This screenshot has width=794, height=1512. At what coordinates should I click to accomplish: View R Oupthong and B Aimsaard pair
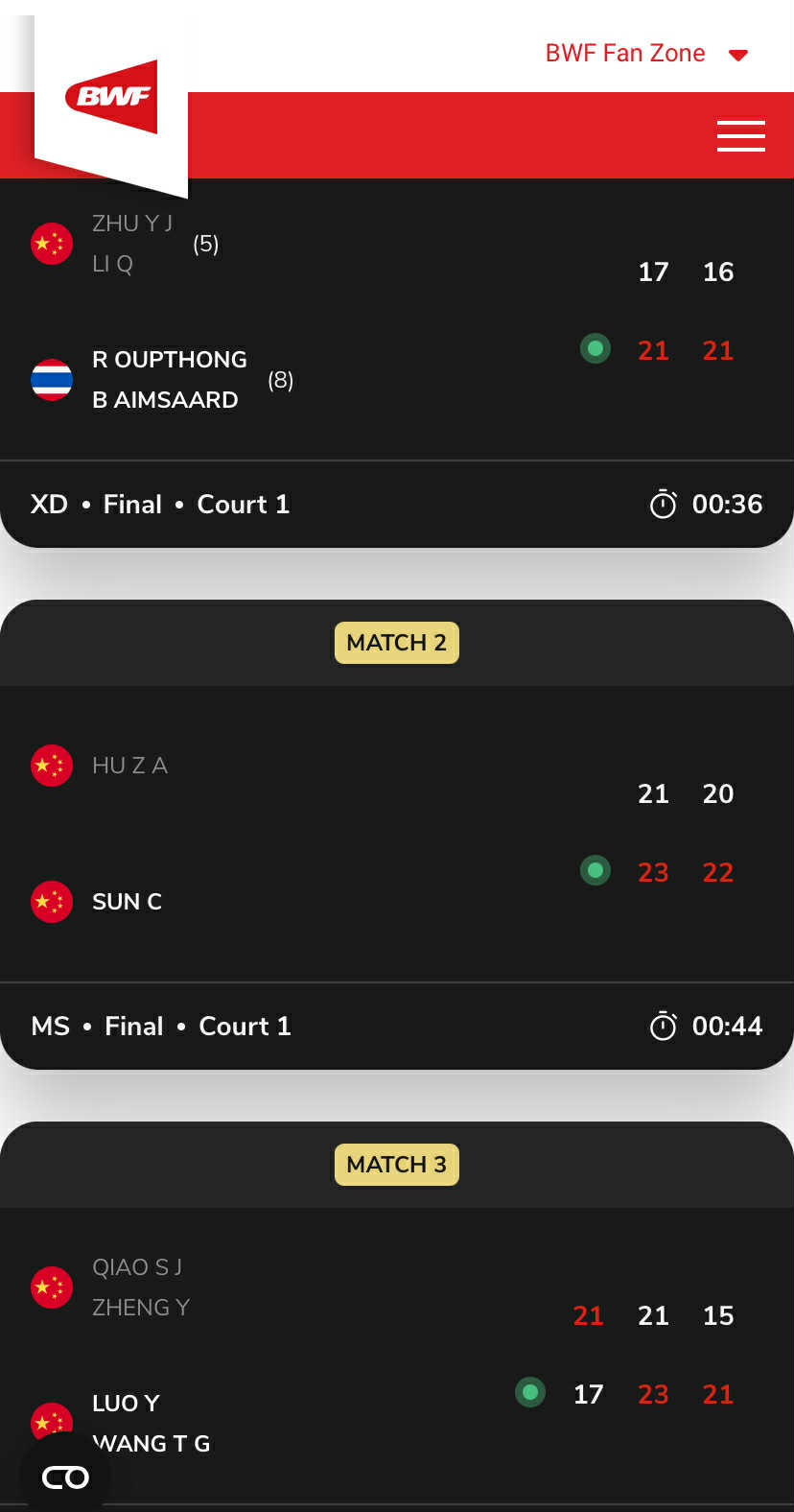[169, 380]
